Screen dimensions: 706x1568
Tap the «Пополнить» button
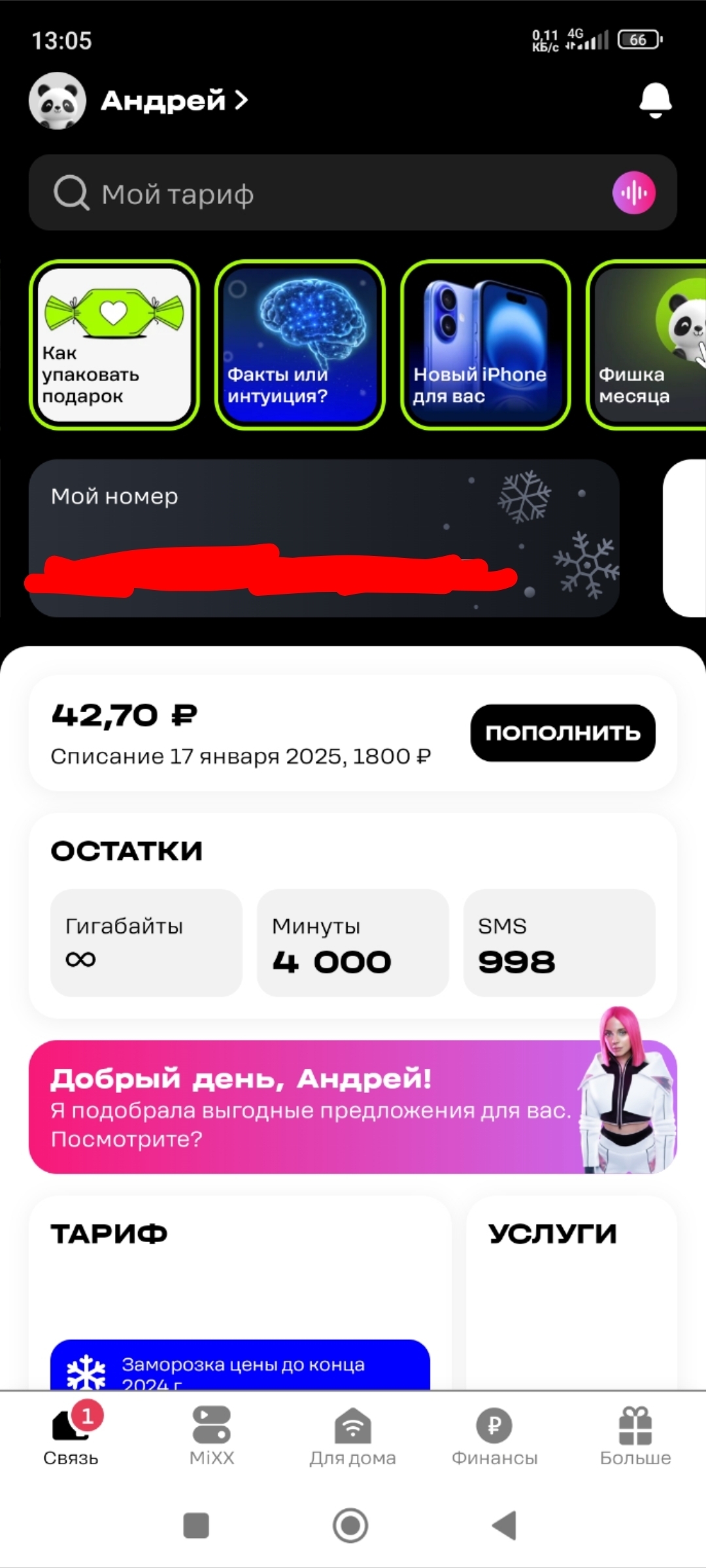562,733
